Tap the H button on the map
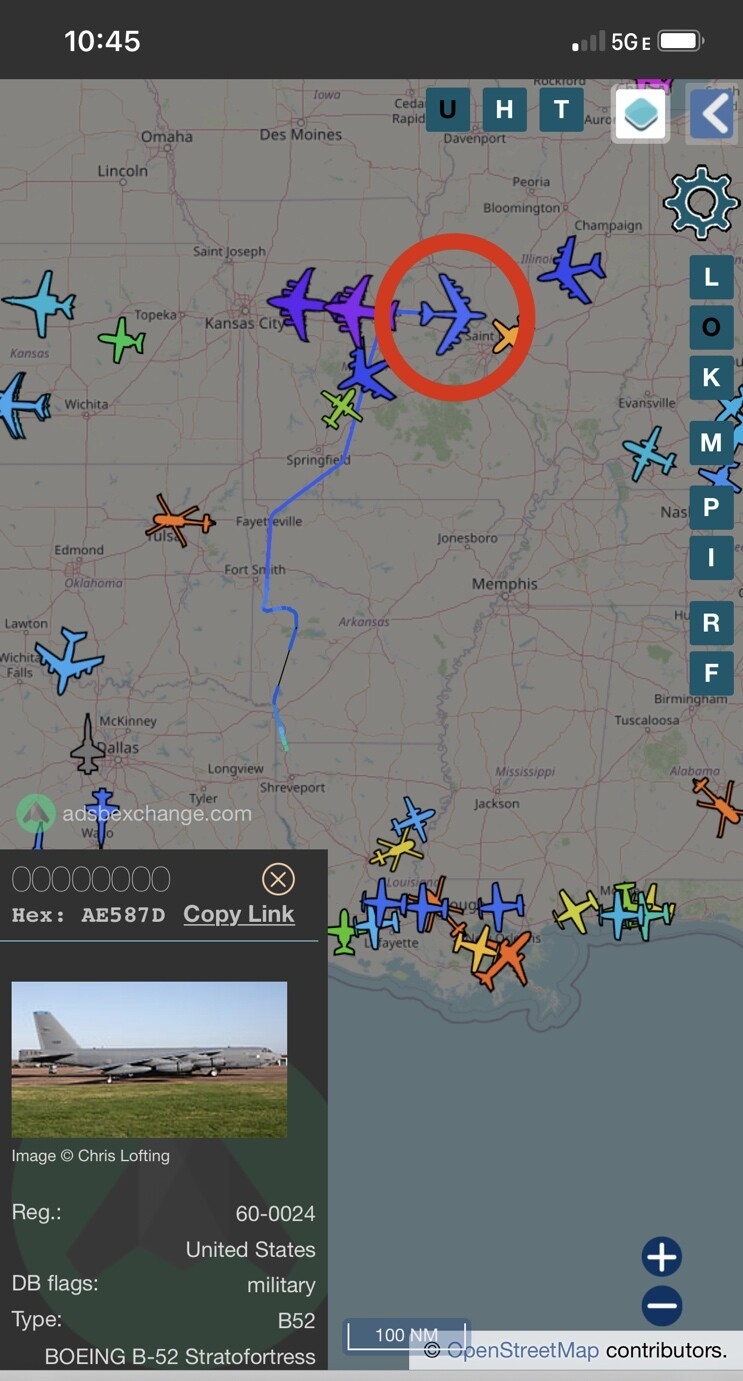This screenshot has width=743, height=1381. [505, 110]
